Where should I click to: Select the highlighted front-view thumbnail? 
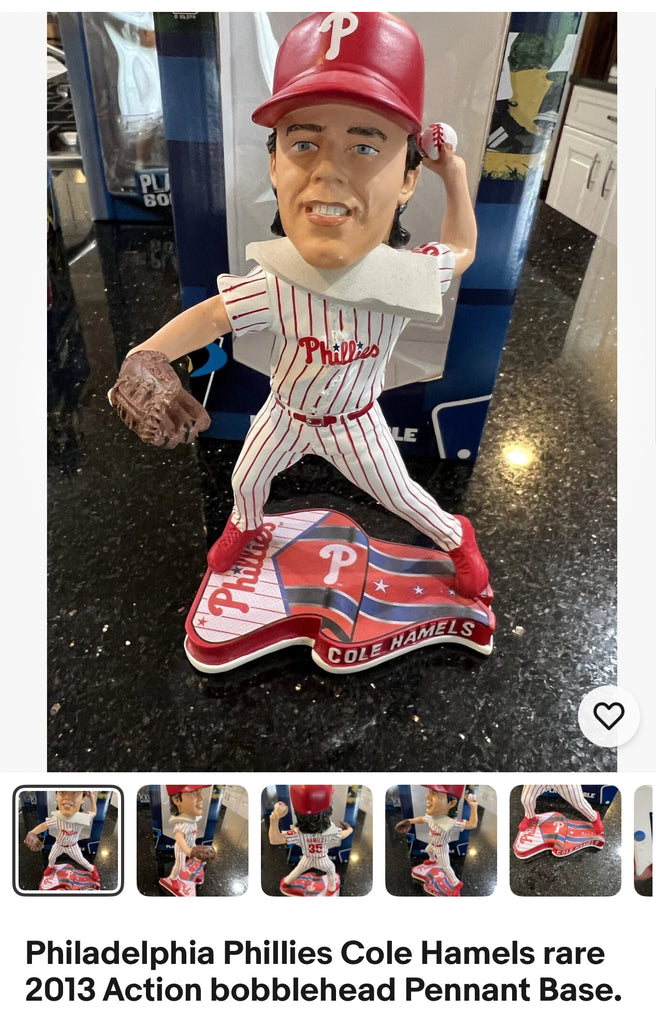(x=68, y=839)
